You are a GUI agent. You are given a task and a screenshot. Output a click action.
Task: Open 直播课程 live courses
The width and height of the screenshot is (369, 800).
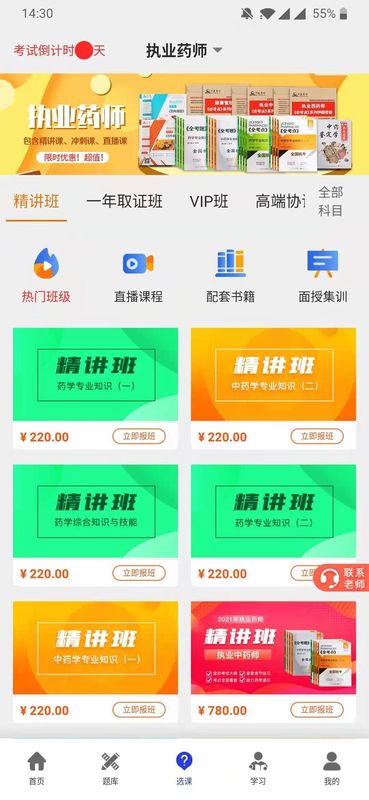click(x=138, y=276)
